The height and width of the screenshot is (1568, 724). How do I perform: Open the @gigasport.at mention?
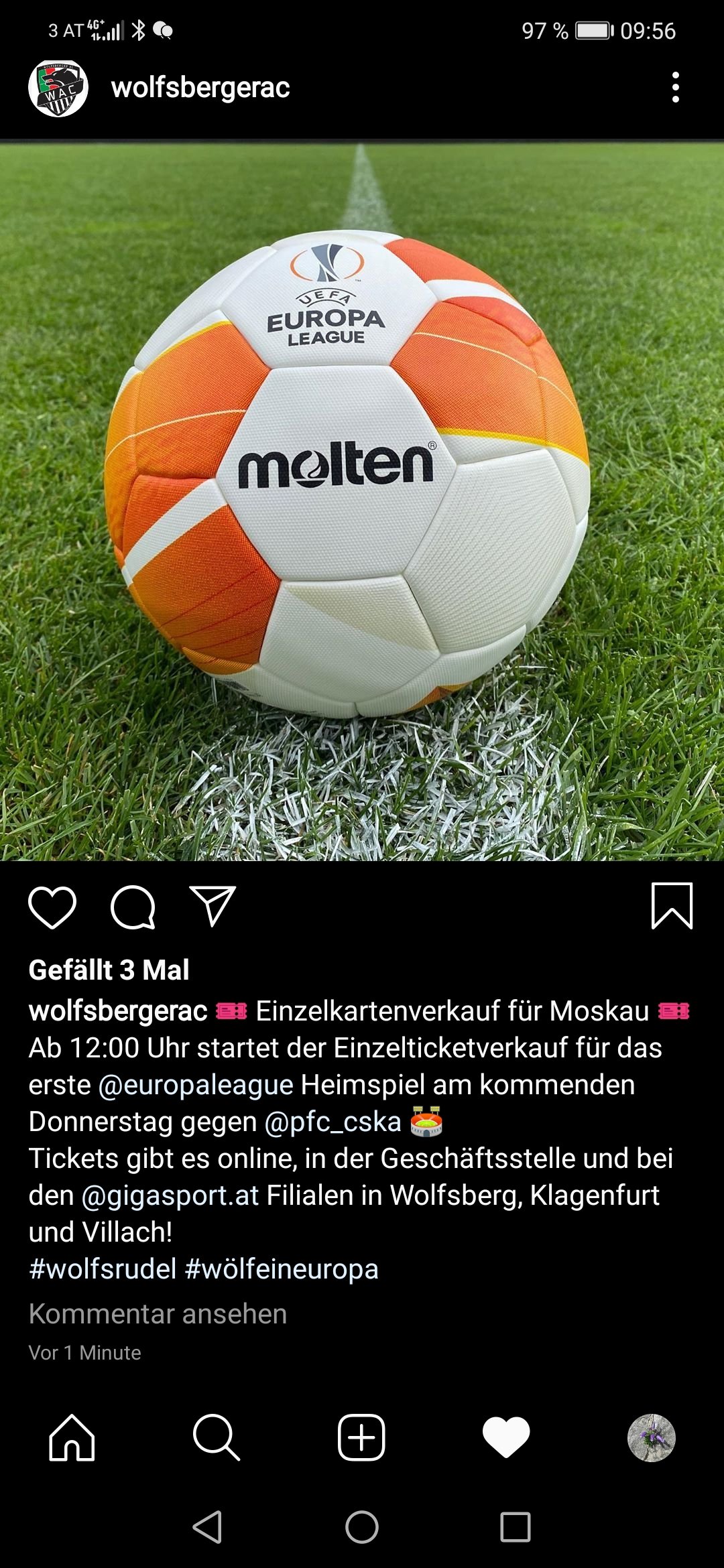[x=170, y=1195]
